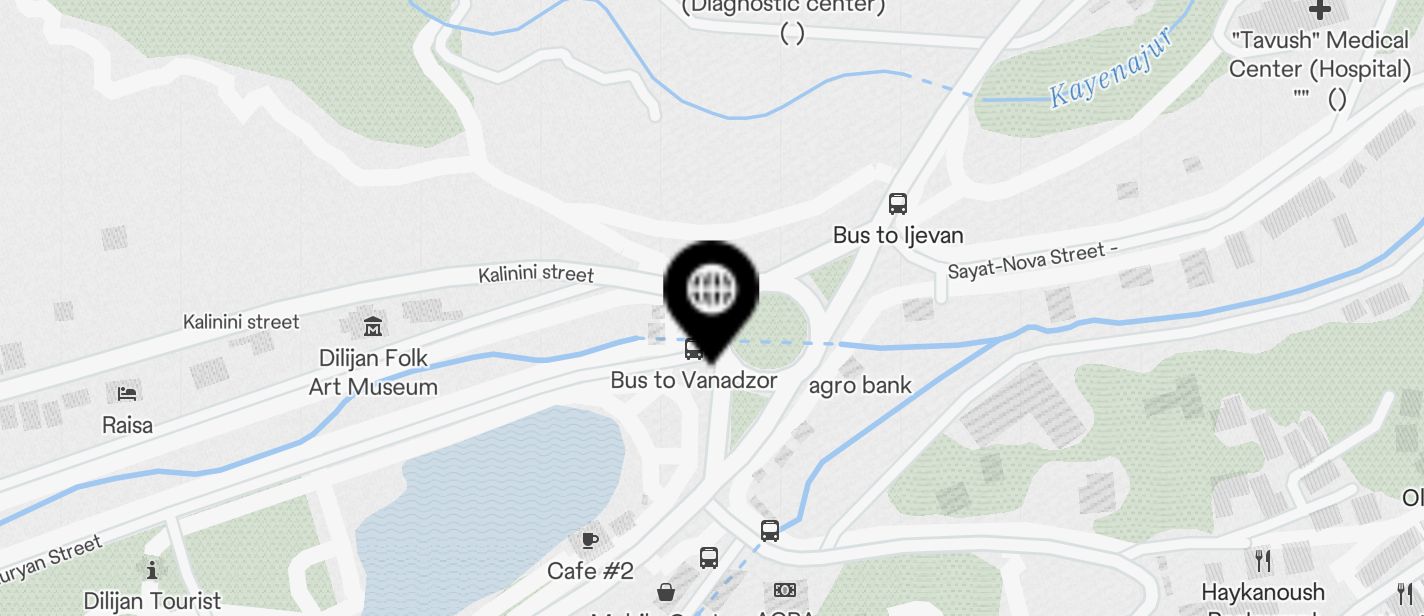Open the Dilijan Folk Art Museum marker
Image resolution: width=1424 pixels, height=616 pixels.
(x=373, y=326)
